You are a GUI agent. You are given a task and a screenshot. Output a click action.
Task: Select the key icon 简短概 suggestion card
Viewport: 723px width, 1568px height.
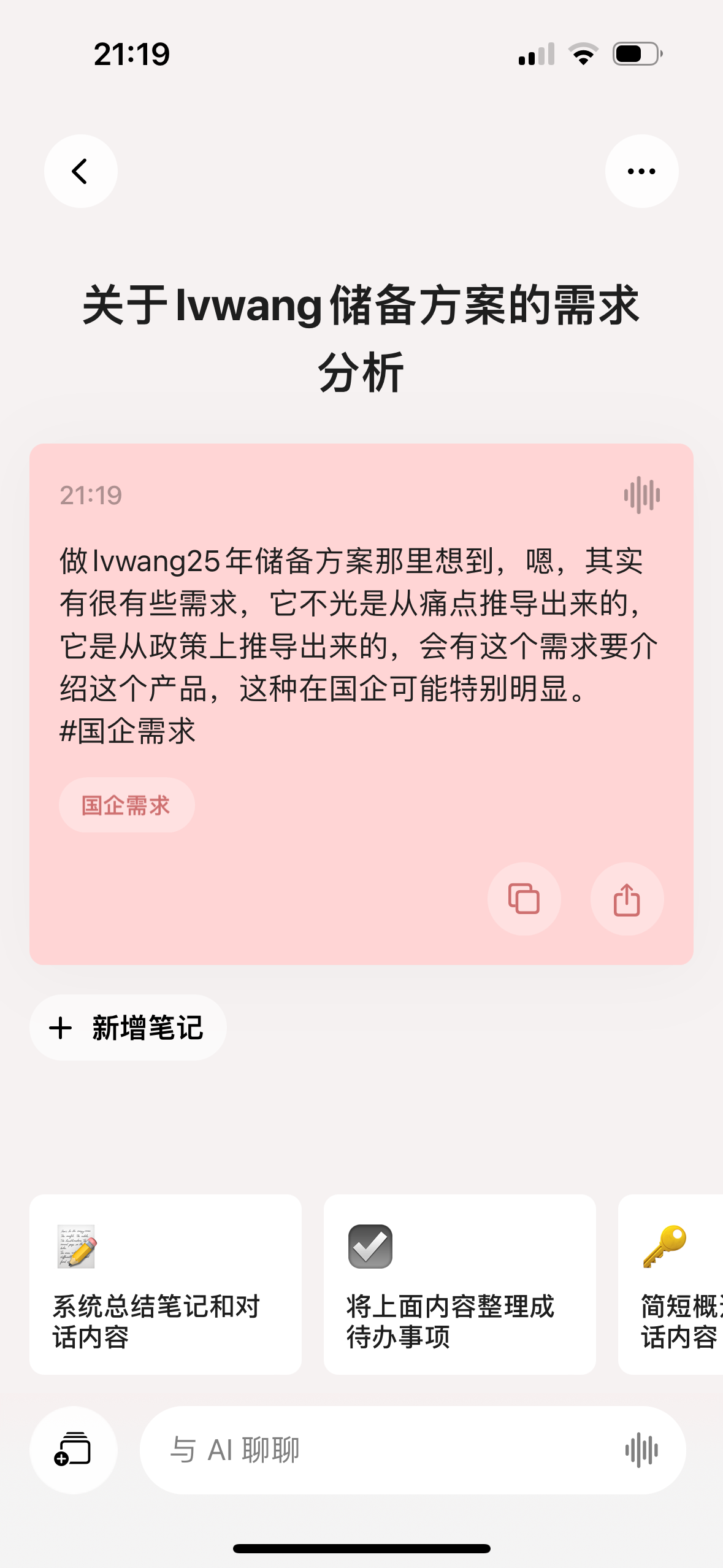pos(670,1284)
